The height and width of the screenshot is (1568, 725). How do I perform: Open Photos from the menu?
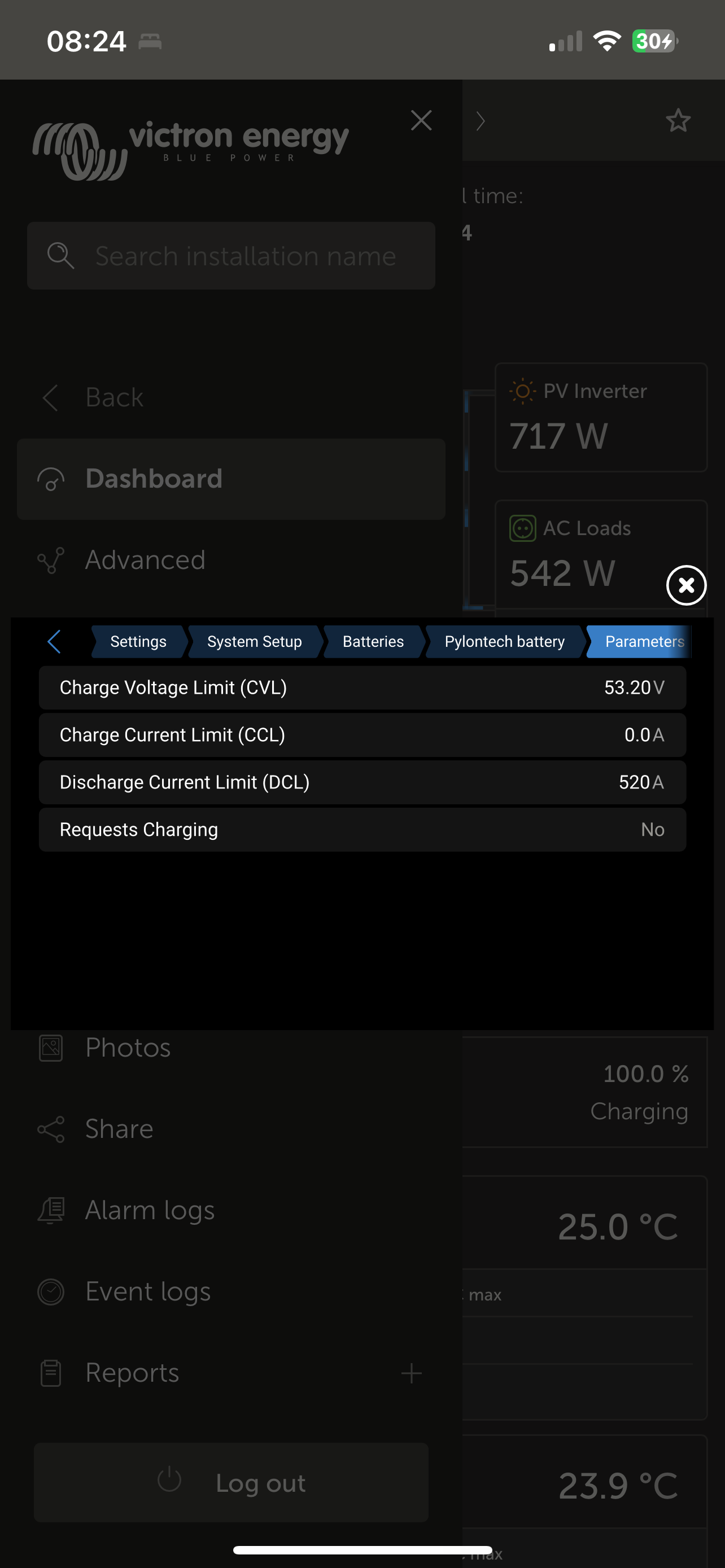tap(128, 1048)
